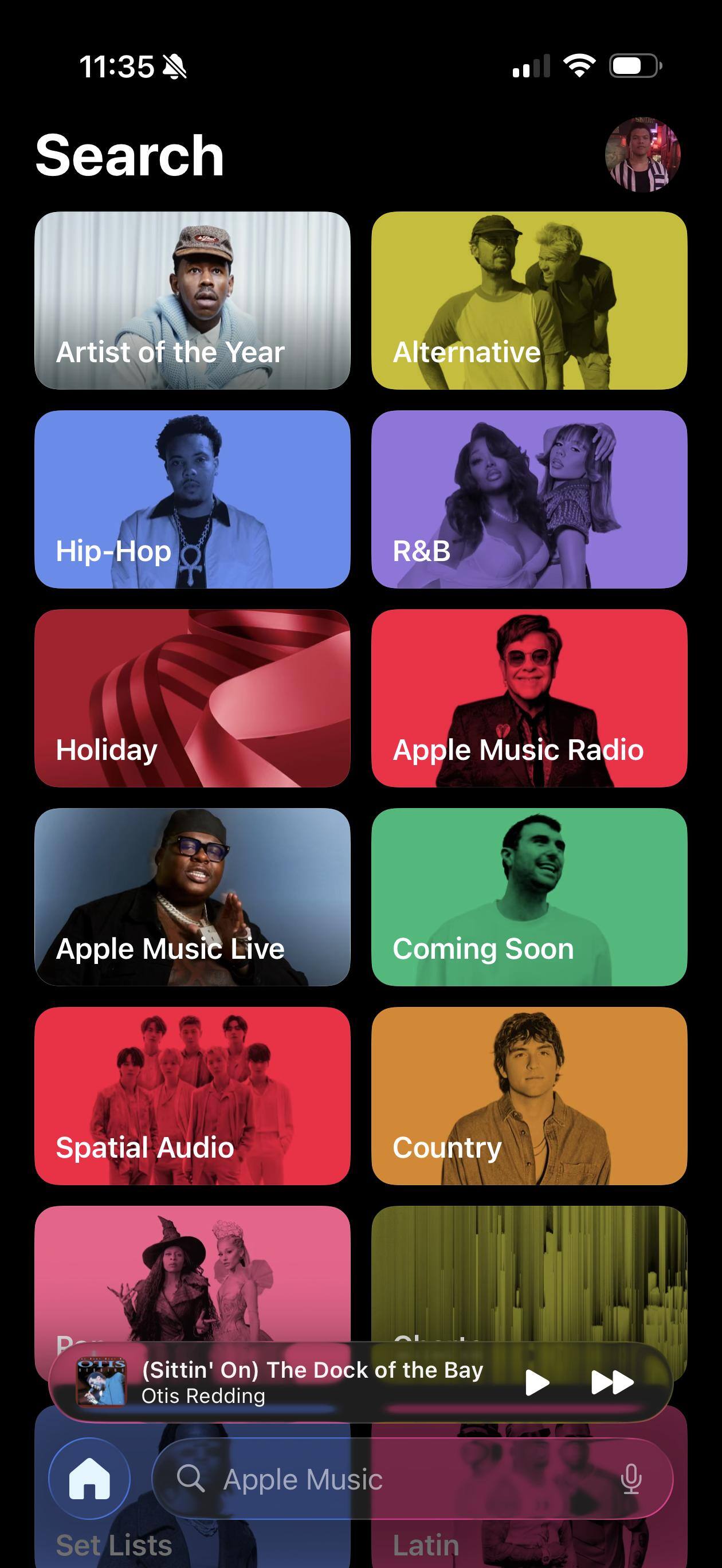Start voice search with the microphone
This screenshot has width=722, height=1568.
tap(631, 1479)
